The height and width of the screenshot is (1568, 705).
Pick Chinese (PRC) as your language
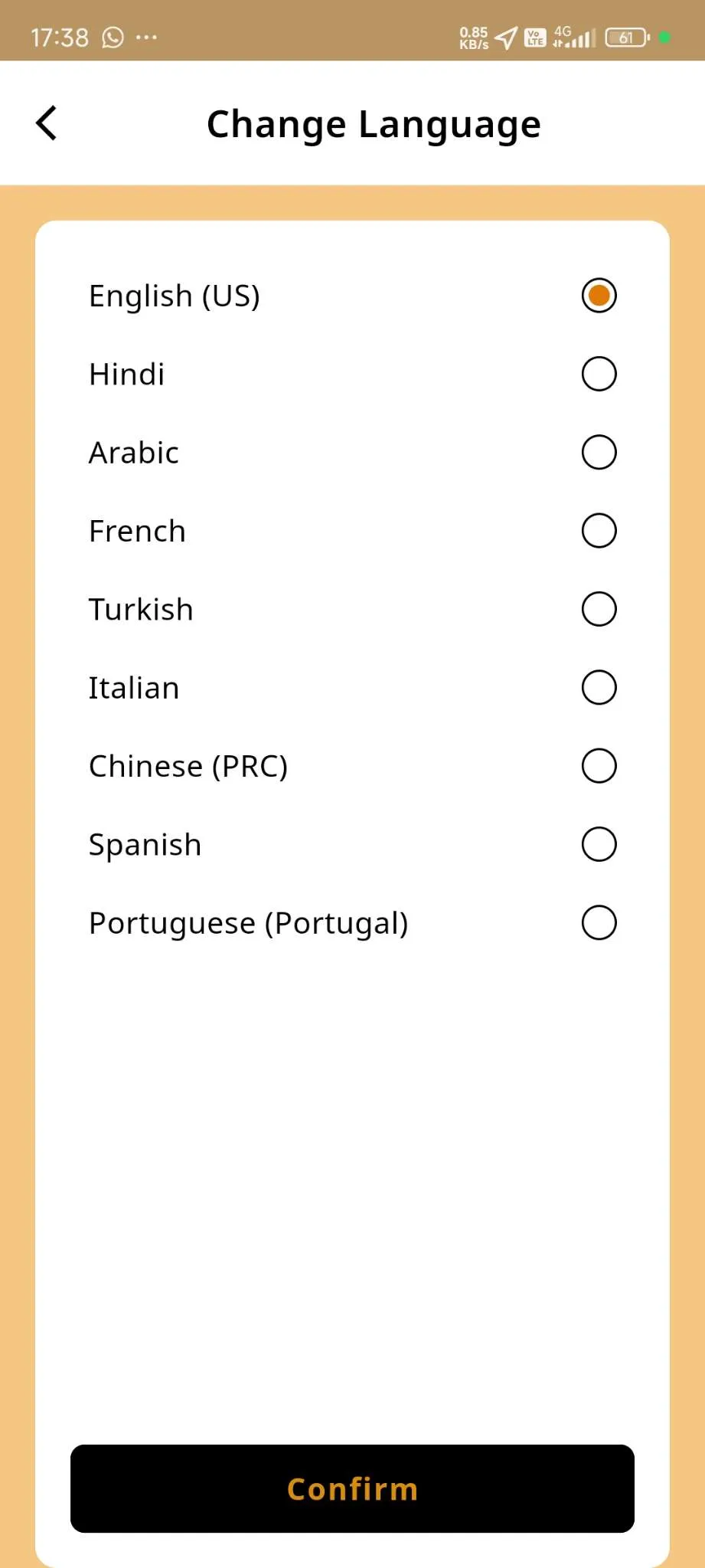coord(598,765)
